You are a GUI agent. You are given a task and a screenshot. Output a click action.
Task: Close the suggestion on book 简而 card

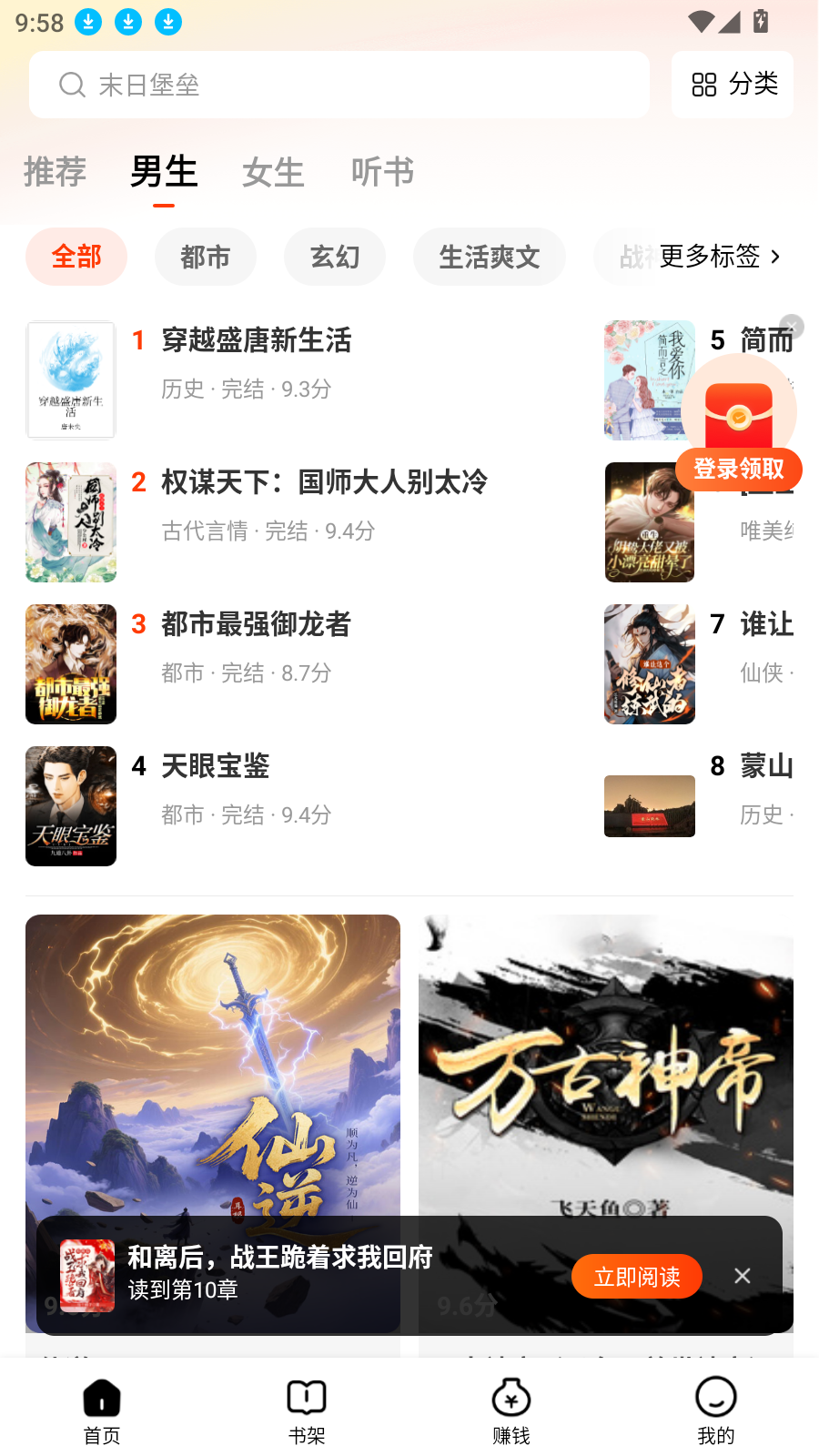pyautogui.click(x=791, y=327)
